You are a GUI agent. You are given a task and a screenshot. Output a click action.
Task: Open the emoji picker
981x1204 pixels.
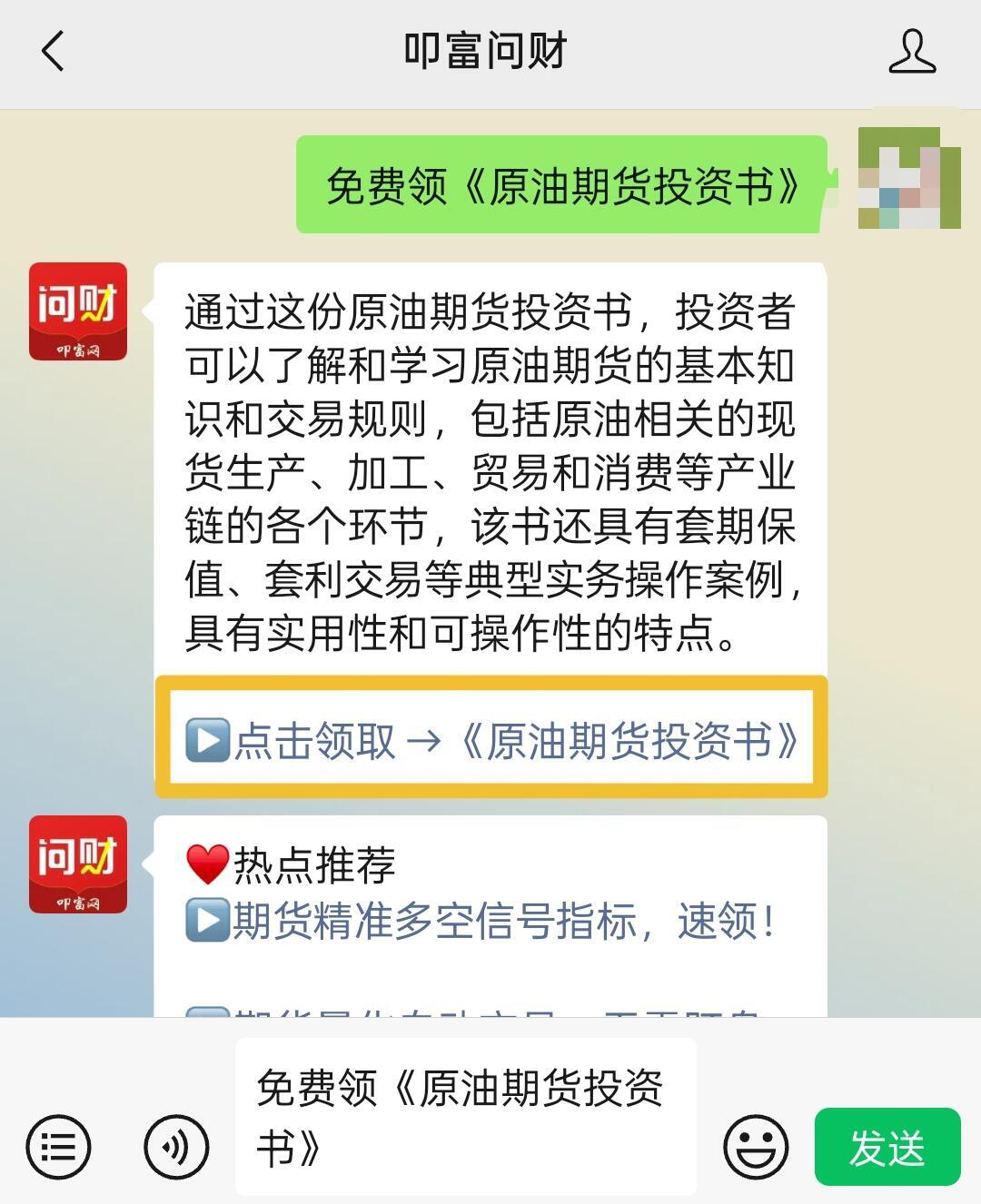click(x=755, y=1148)
